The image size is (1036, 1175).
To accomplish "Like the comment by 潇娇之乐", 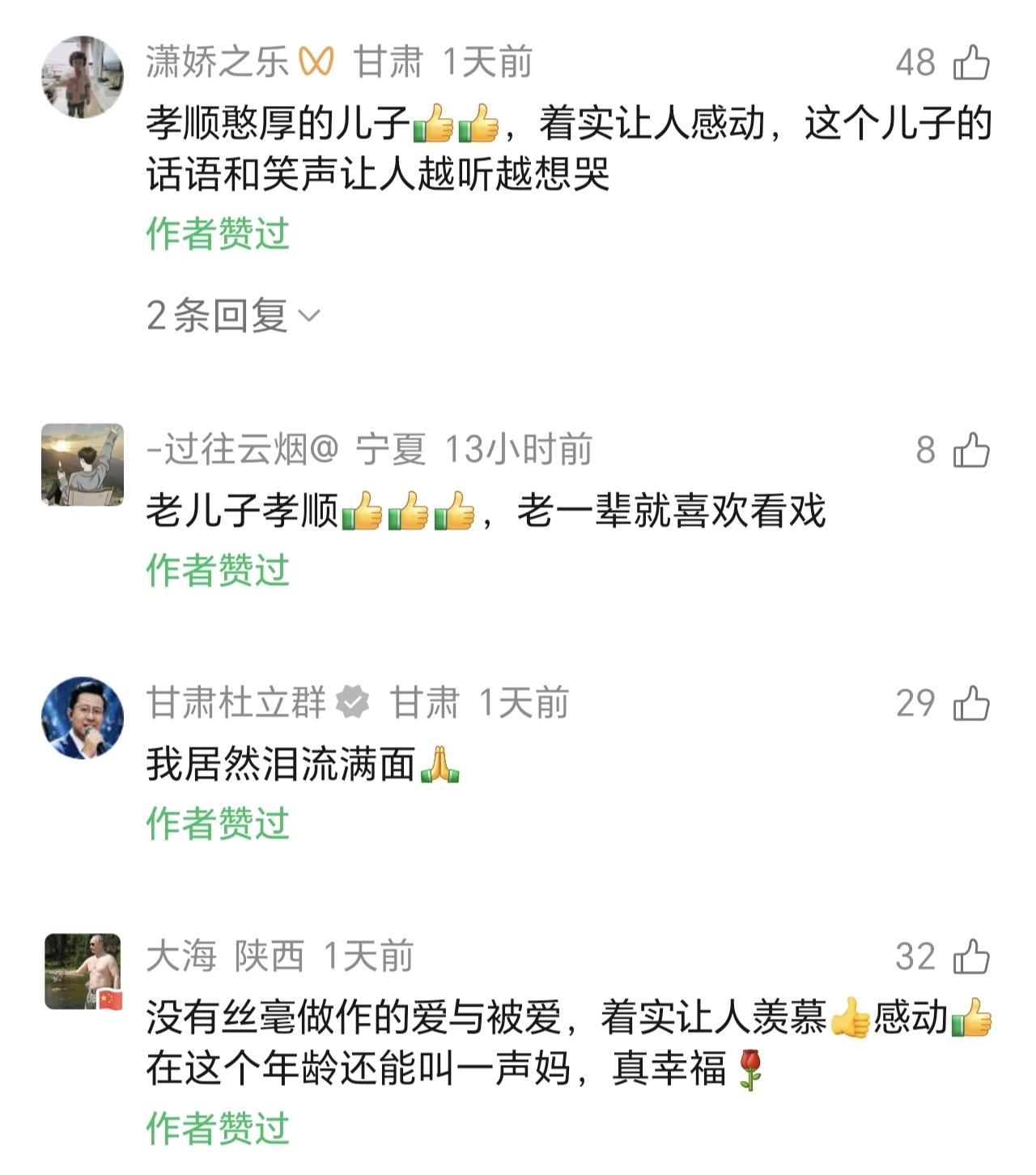I will point(971,62).
